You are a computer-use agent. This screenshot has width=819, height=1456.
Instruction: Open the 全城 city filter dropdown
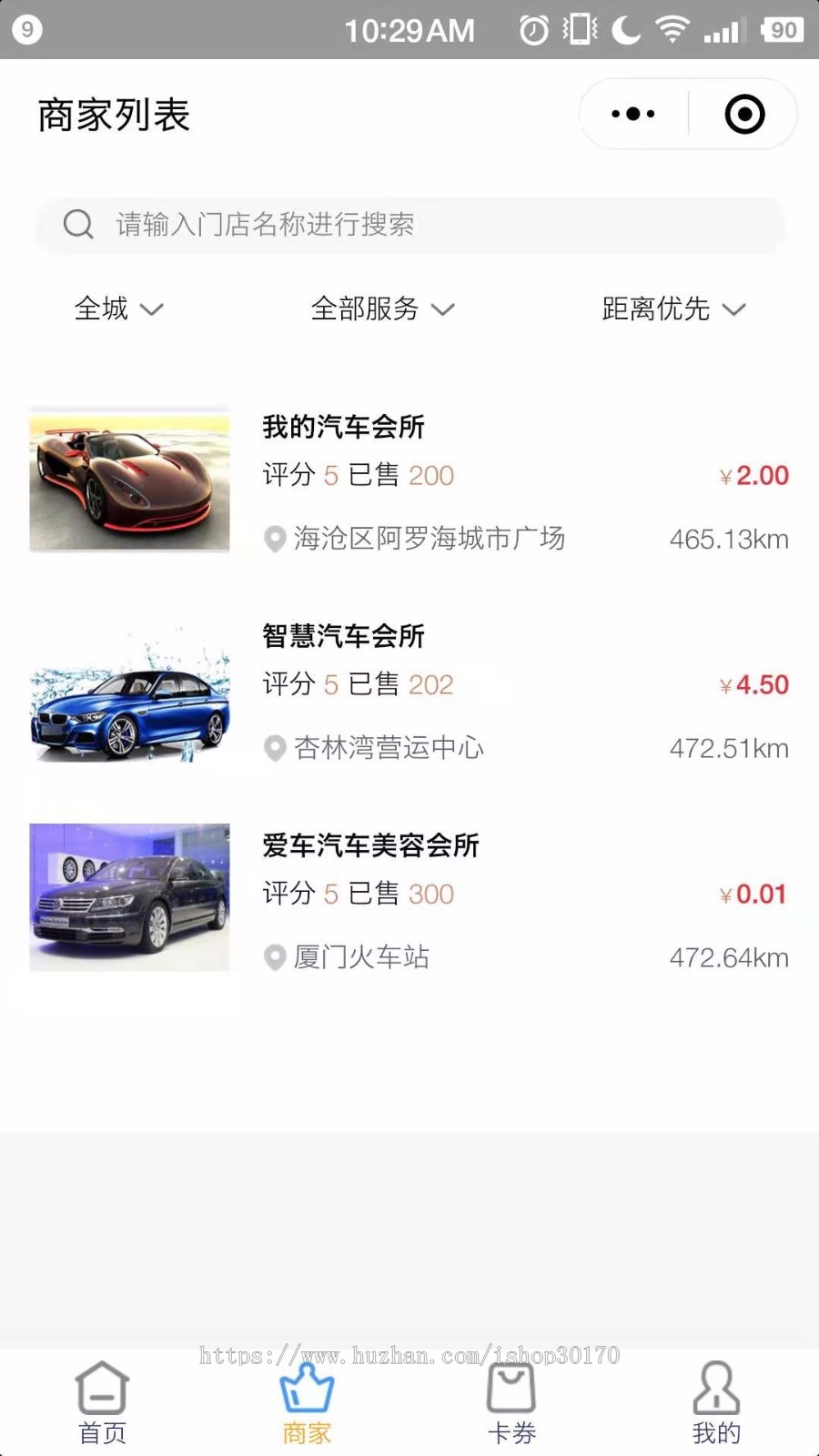[117, 309]
